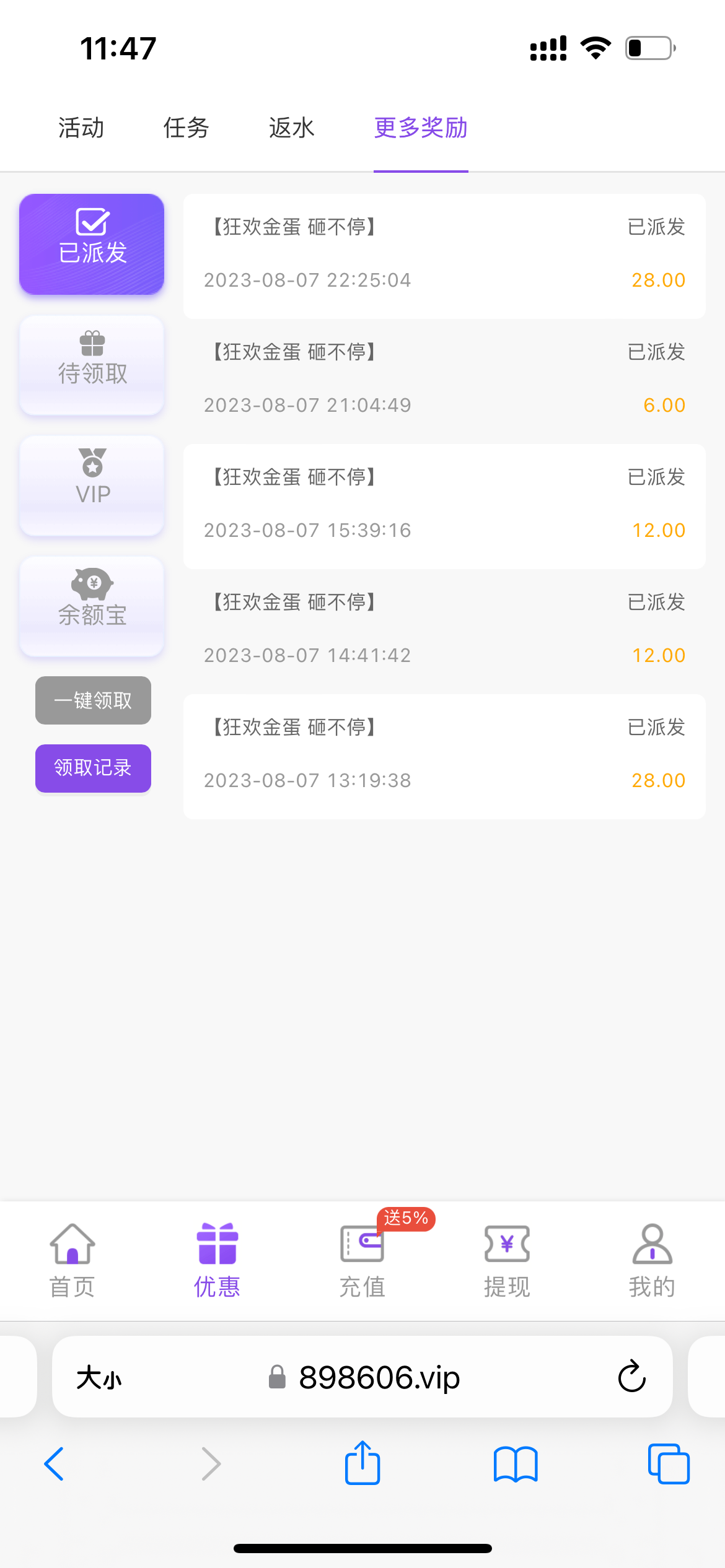The image size is (725, 1568).
Task: Tap the 898606.vip address bar
Action: pos(378,1377)
